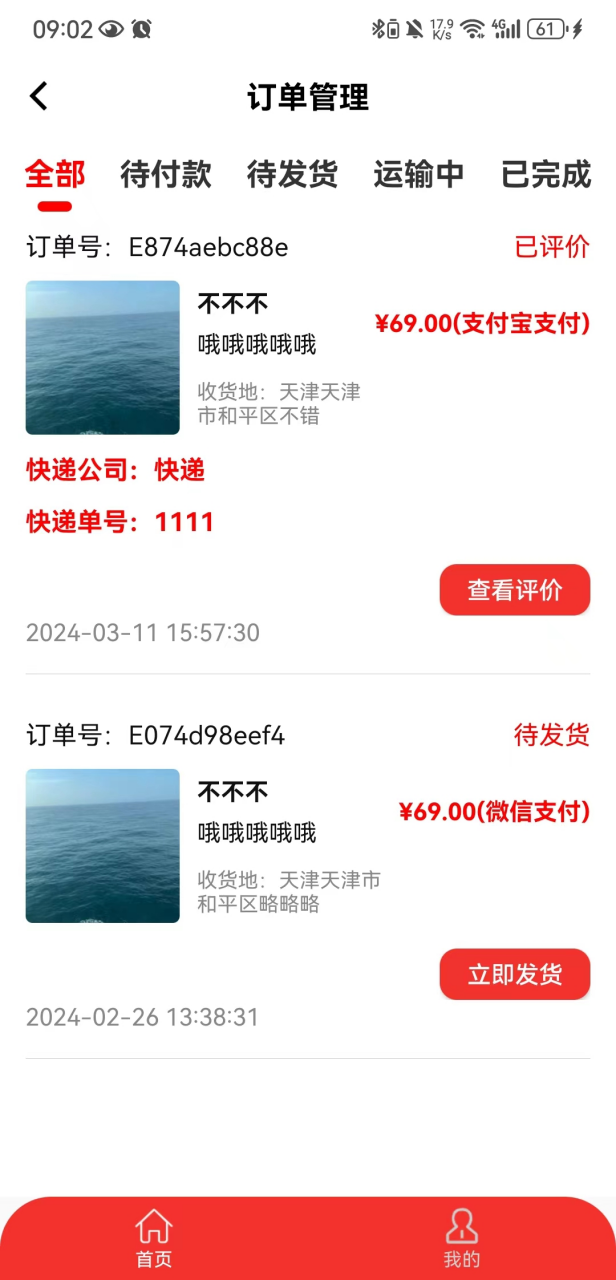This screenshot has width=616, height=1280.
Task: Go back using the top-left arrow
Action: [39, 97]
